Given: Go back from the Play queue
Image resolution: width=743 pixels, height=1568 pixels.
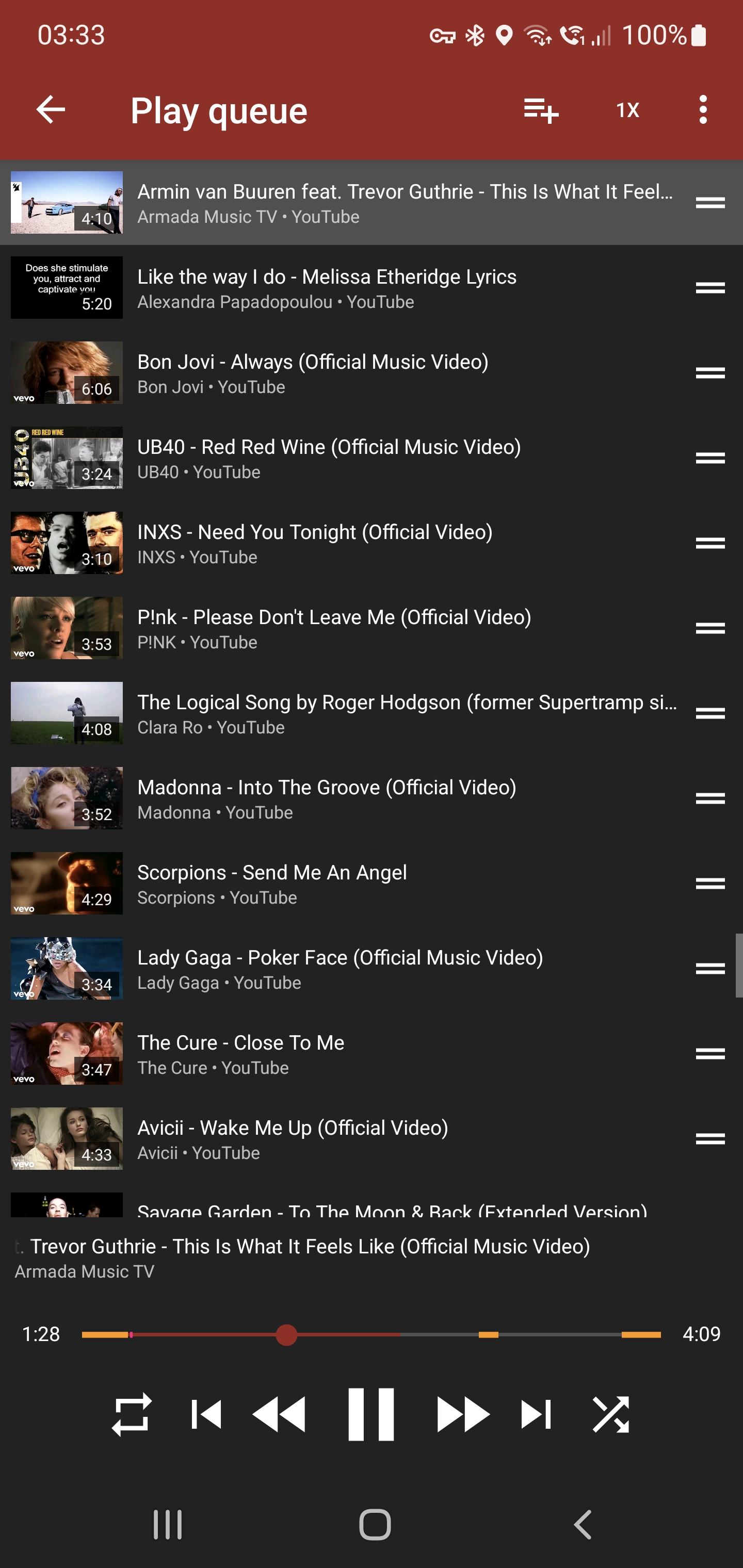Looking at the screenshot, I should click(x=51, y=110).
